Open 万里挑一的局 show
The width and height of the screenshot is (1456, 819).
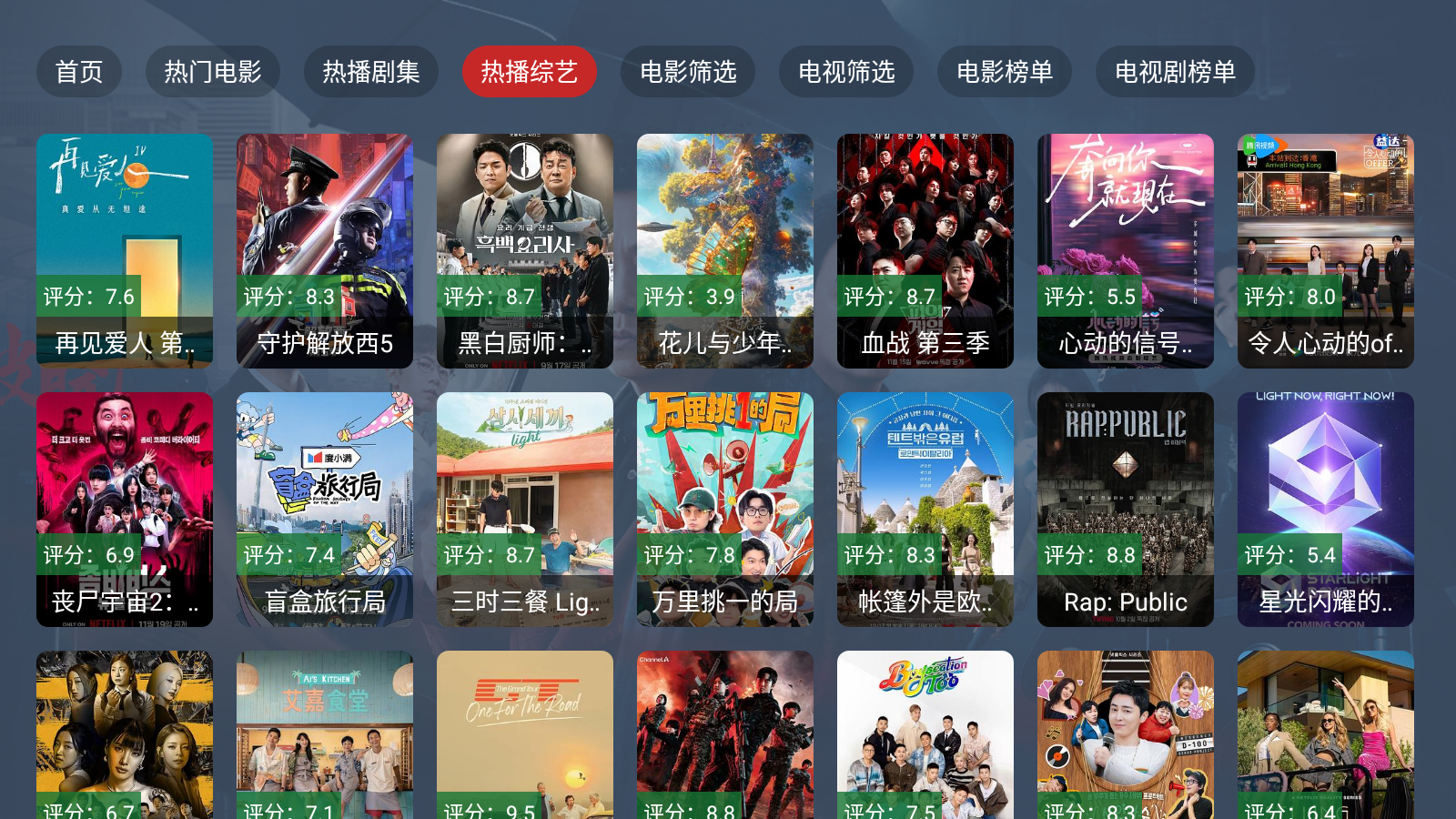(x=725, y=509)
